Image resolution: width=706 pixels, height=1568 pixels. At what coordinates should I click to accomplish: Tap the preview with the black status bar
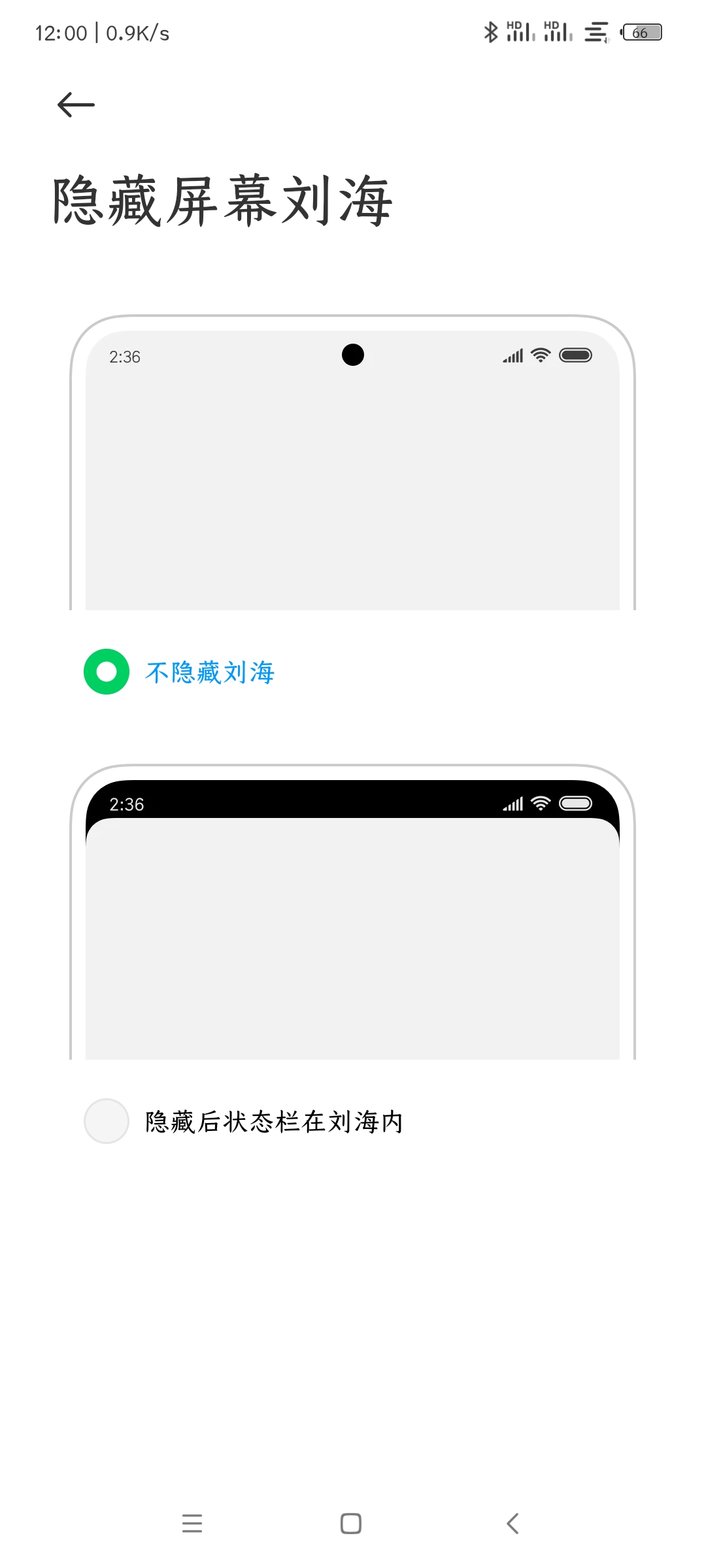pos(352,912)
